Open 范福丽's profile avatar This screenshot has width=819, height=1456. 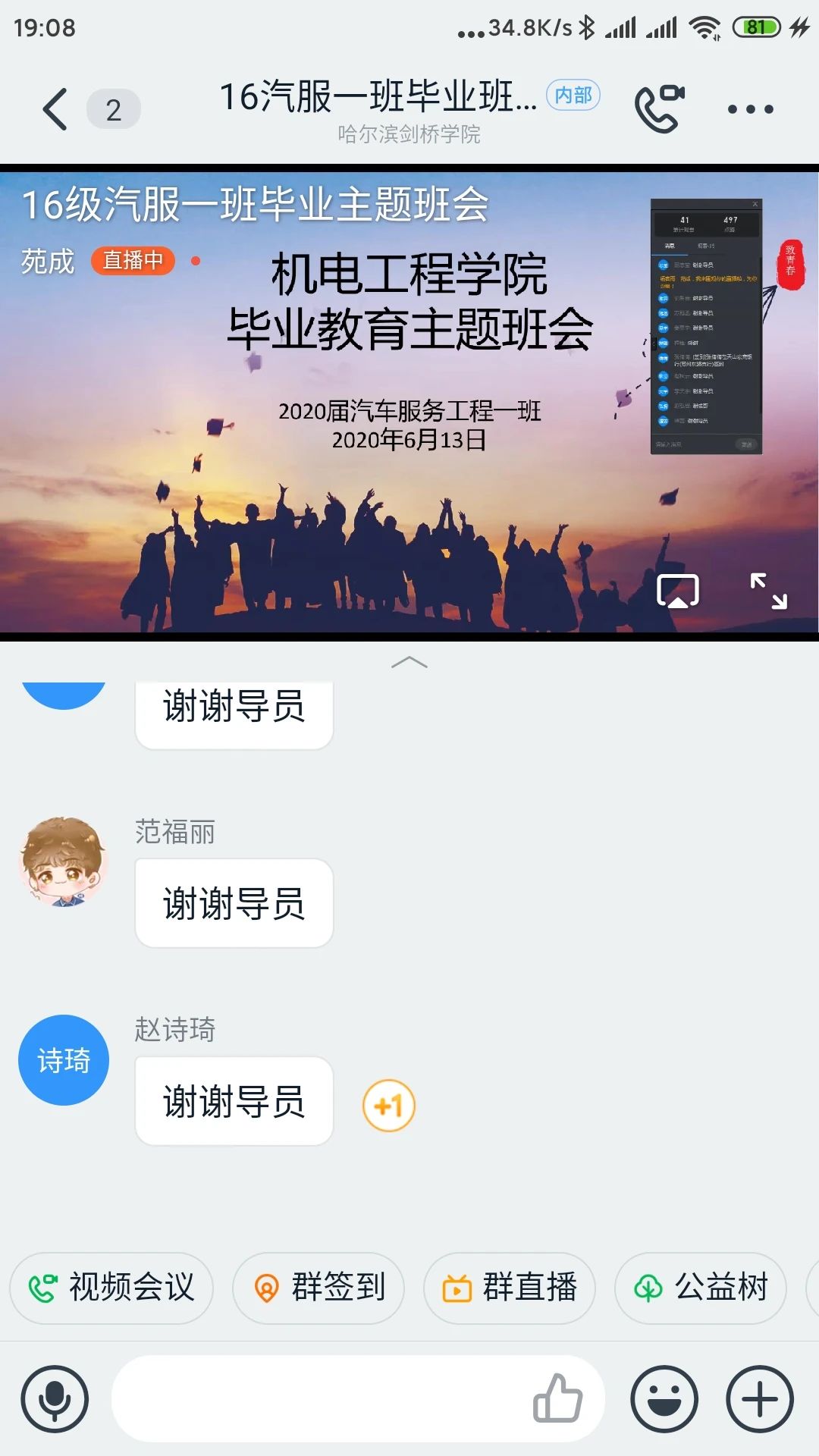[64, 862]
